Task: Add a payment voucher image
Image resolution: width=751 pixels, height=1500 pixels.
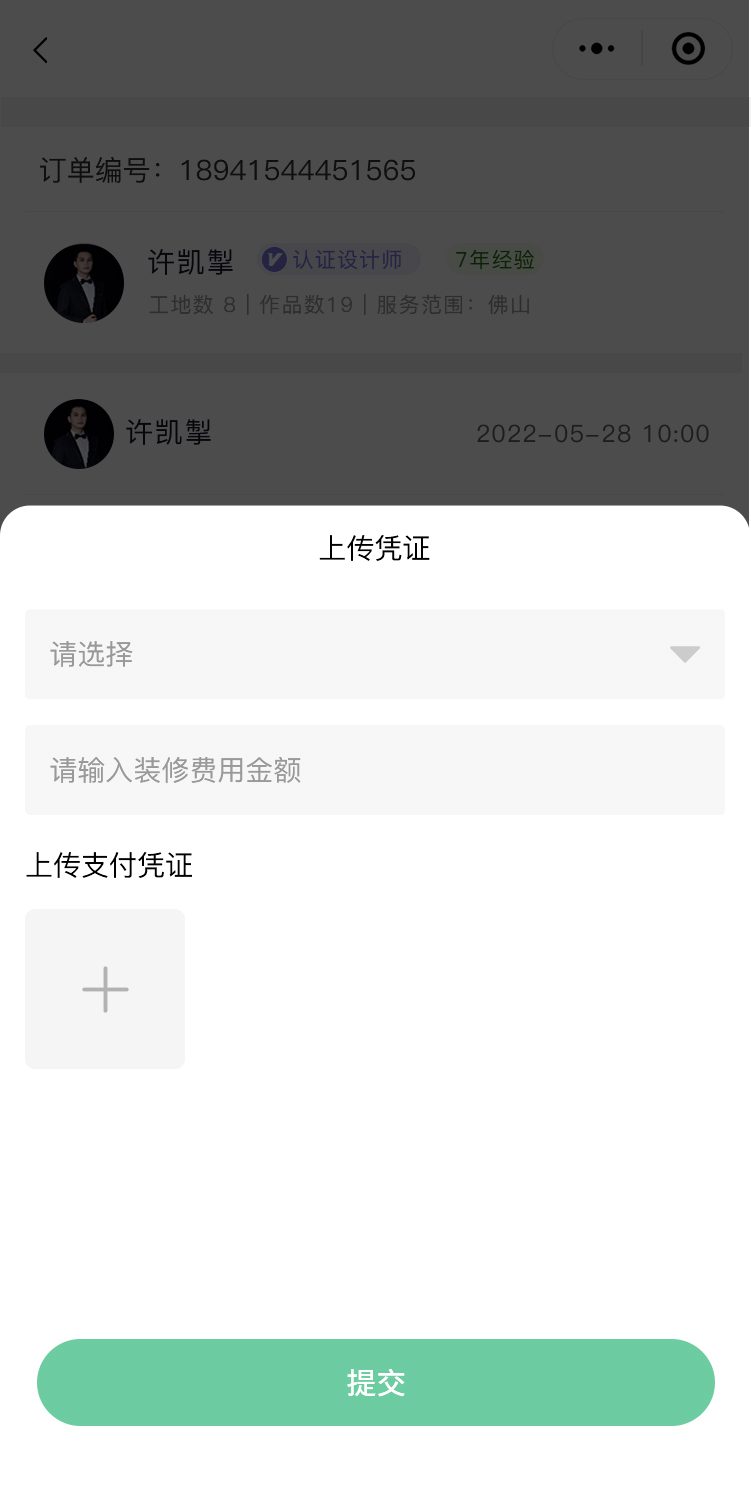Action: [x=105, y=989]
